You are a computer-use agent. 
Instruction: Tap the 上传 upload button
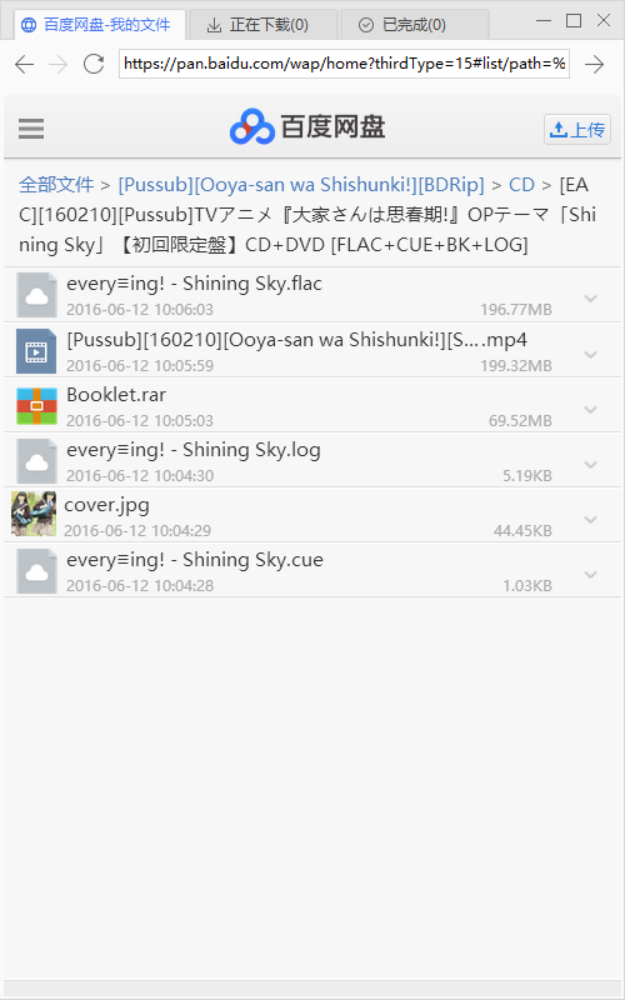[577, 129]
